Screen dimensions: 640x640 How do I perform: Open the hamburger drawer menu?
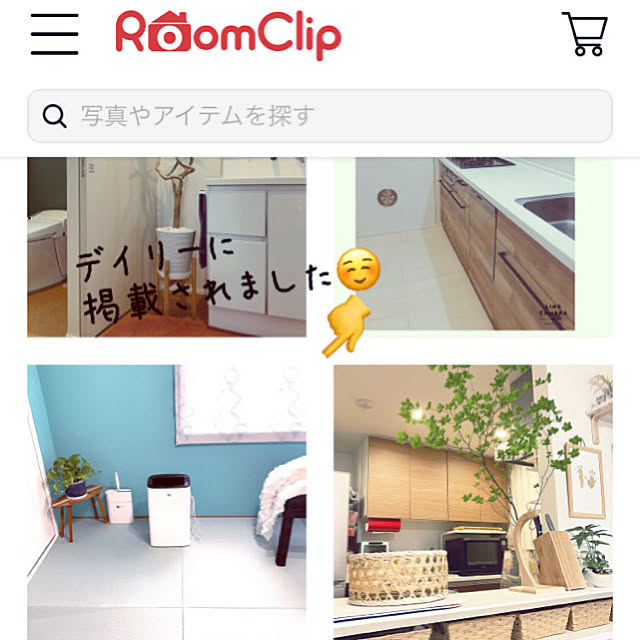[x=54, y=35]
